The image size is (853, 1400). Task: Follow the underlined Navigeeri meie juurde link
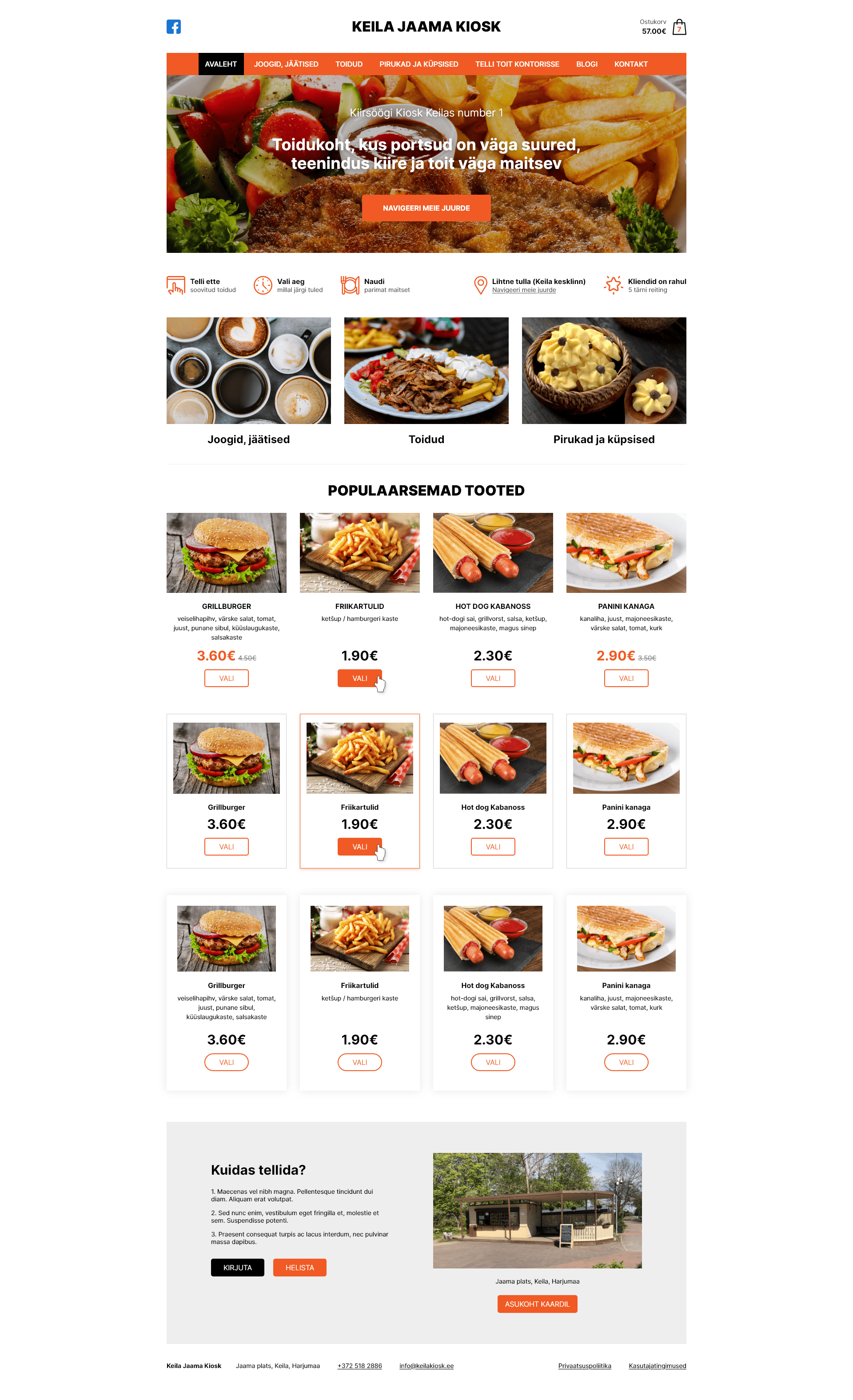pos(524,290)
